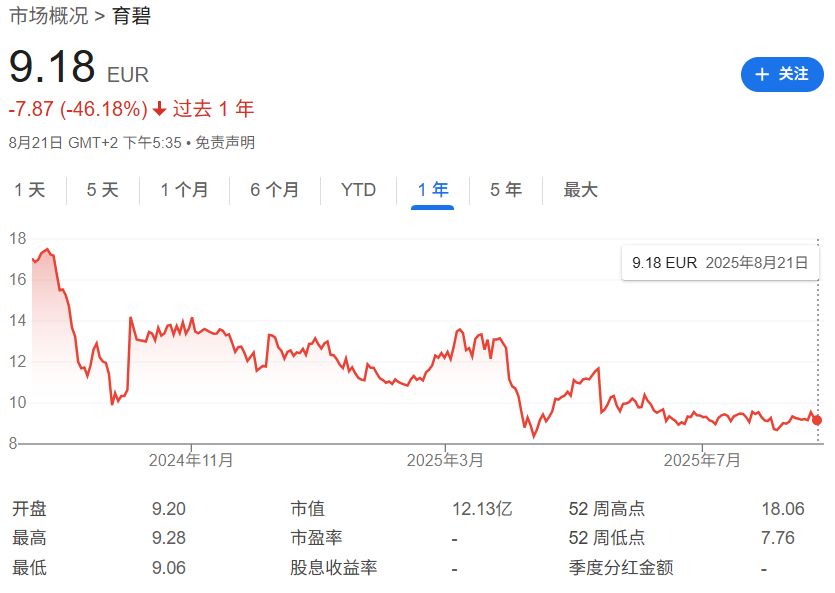Screen dimensions: 835x593
Task: Show the YTD chart range
Action: pyautogui.click(x=358, y=190)
